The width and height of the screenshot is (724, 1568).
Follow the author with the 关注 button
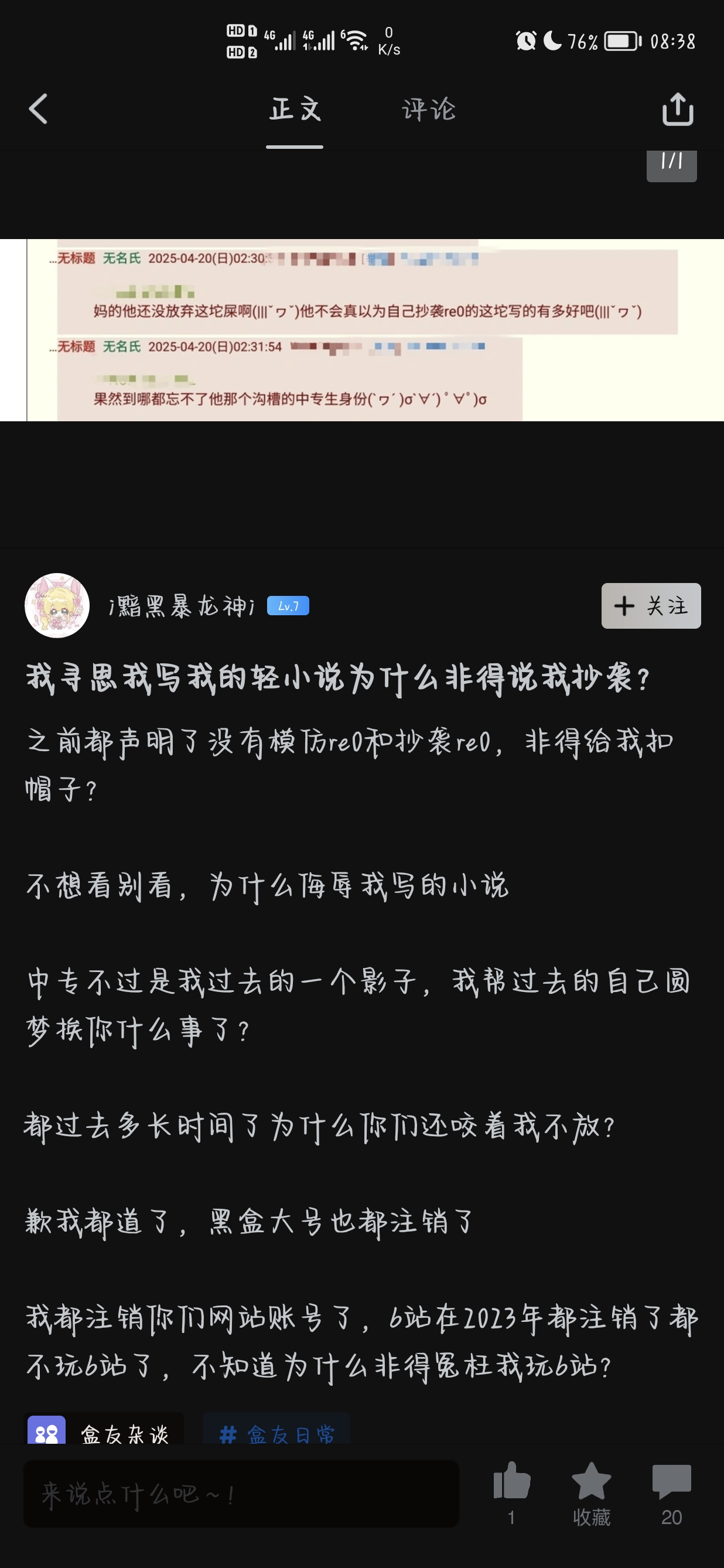(x=650, y=606)
